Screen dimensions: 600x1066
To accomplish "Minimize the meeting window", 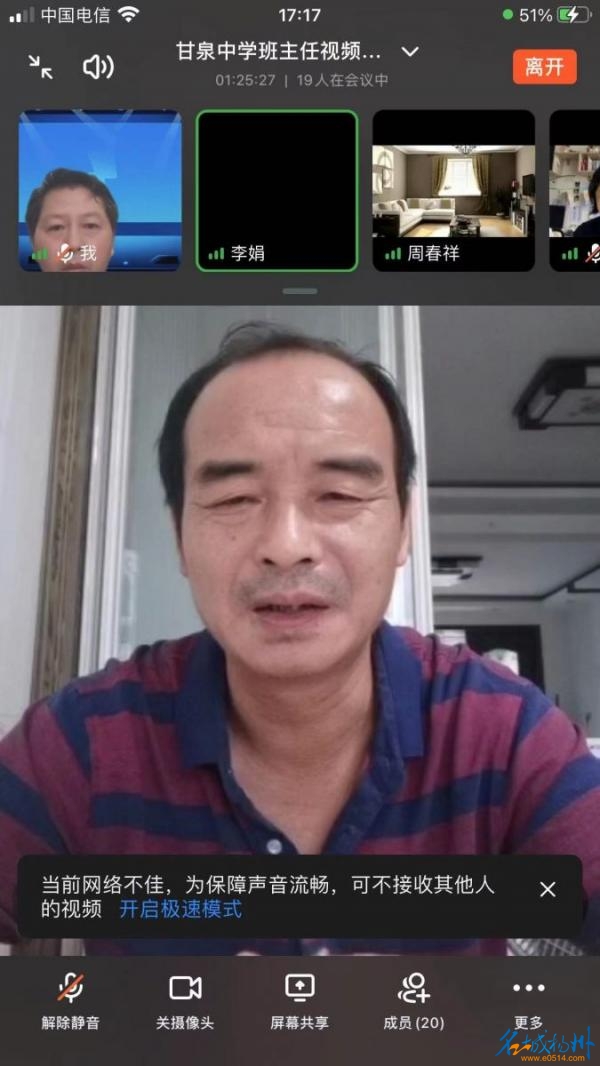I will 40,67.
